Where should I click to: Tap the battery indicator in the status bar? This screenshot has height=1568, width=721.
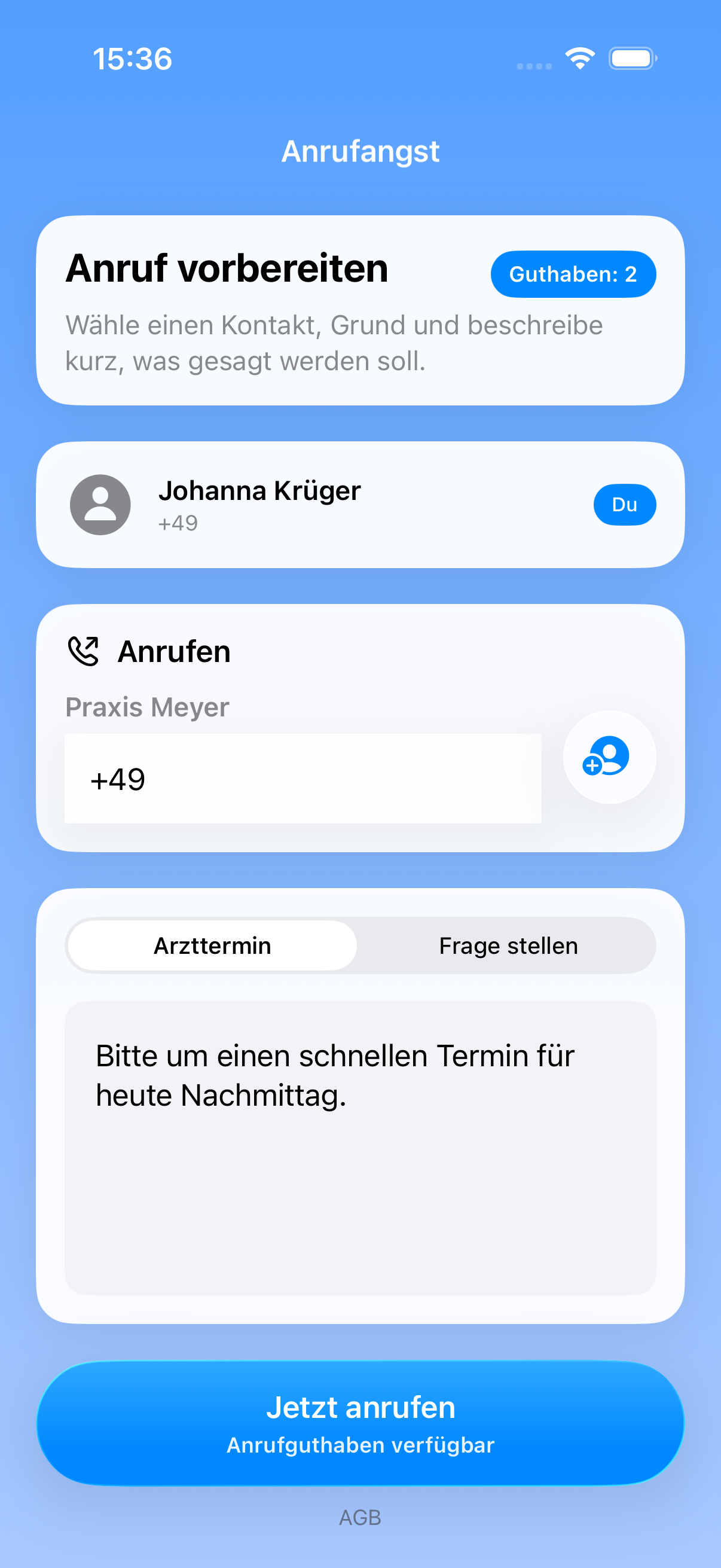point(630,58)
